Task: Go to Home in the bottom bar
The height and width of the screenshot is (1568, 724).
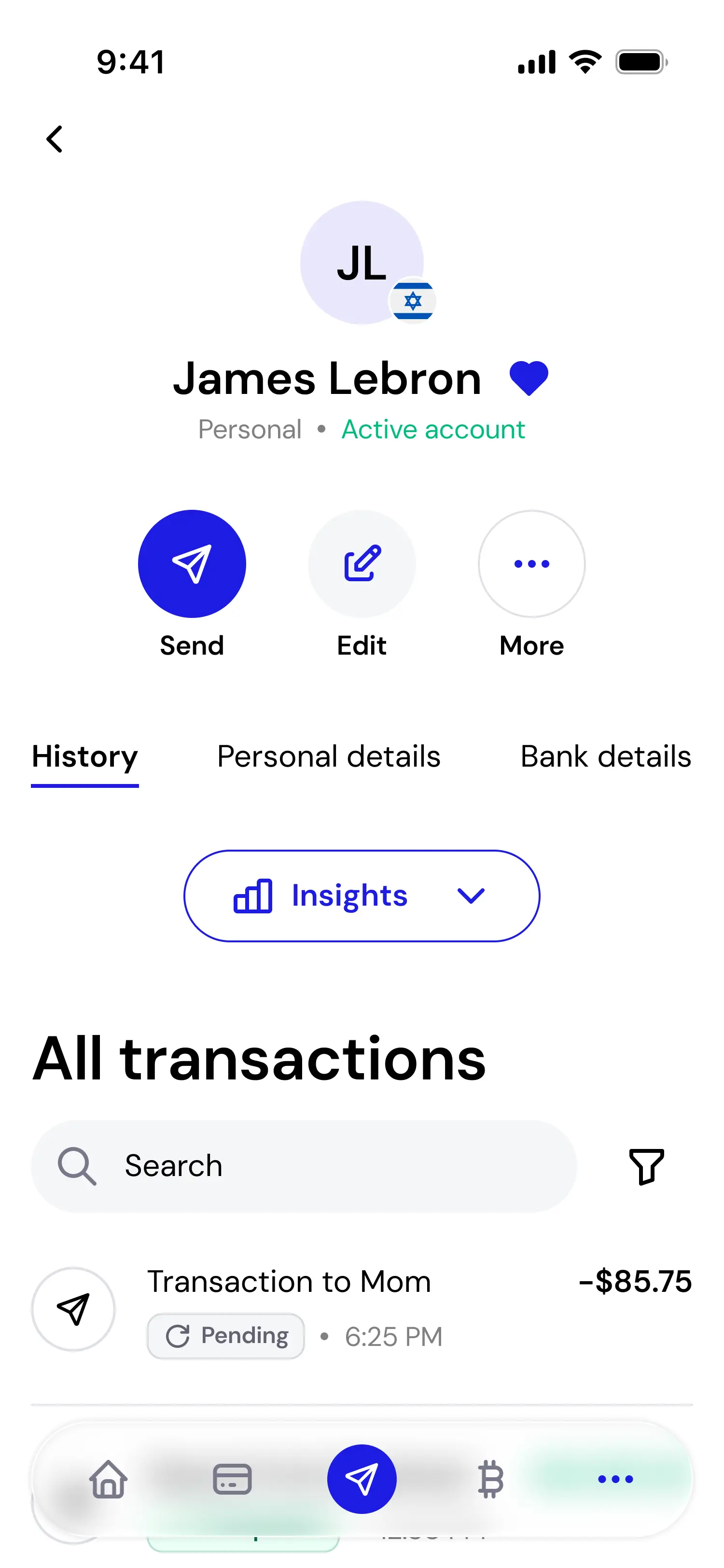Action: 109,1479
